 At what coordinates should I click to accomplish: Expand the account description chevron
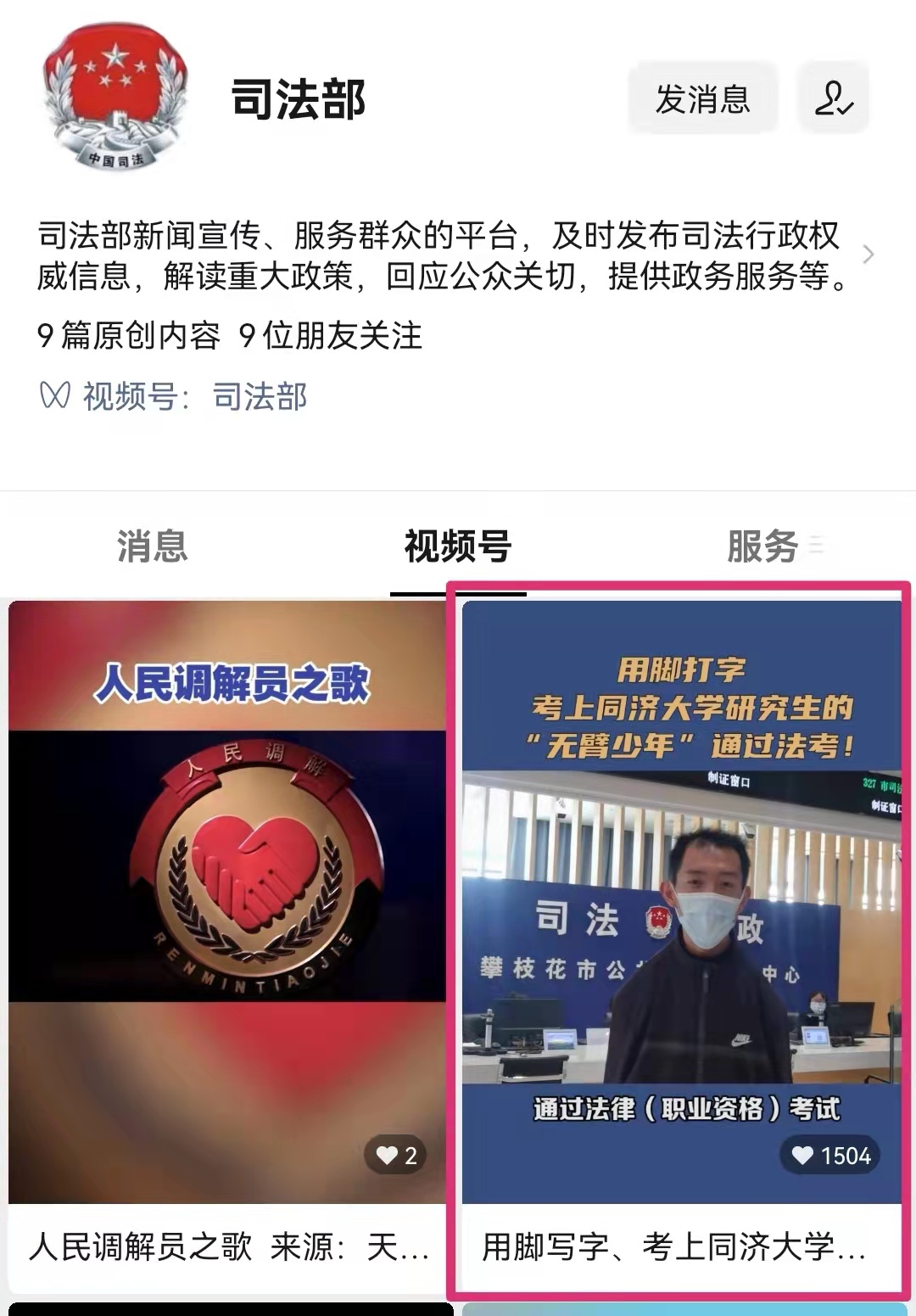[x=868, y=255]
